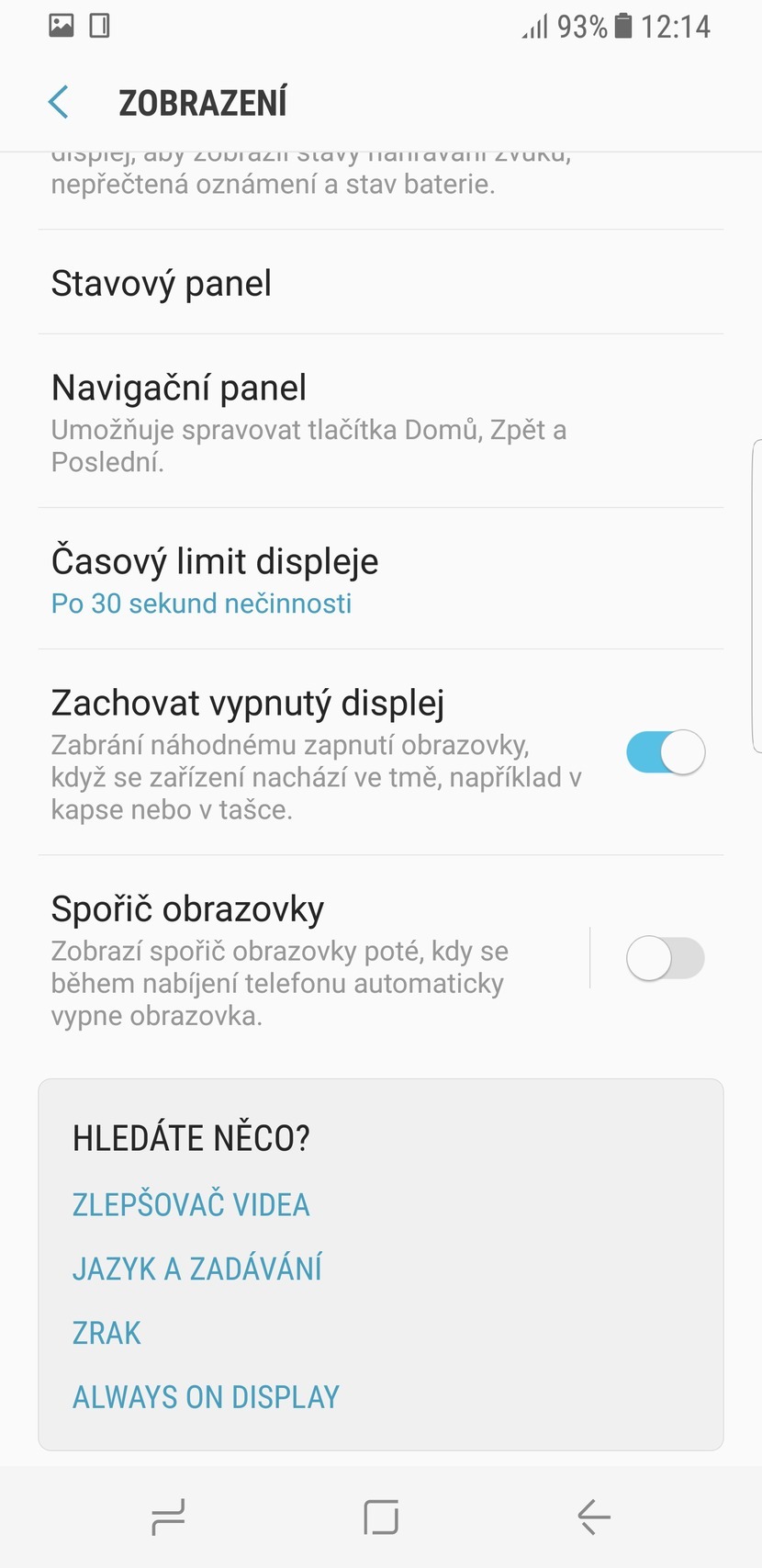Go back using the blue back arrow
This screenshot has width=762, height=1568.
[58, 102]
